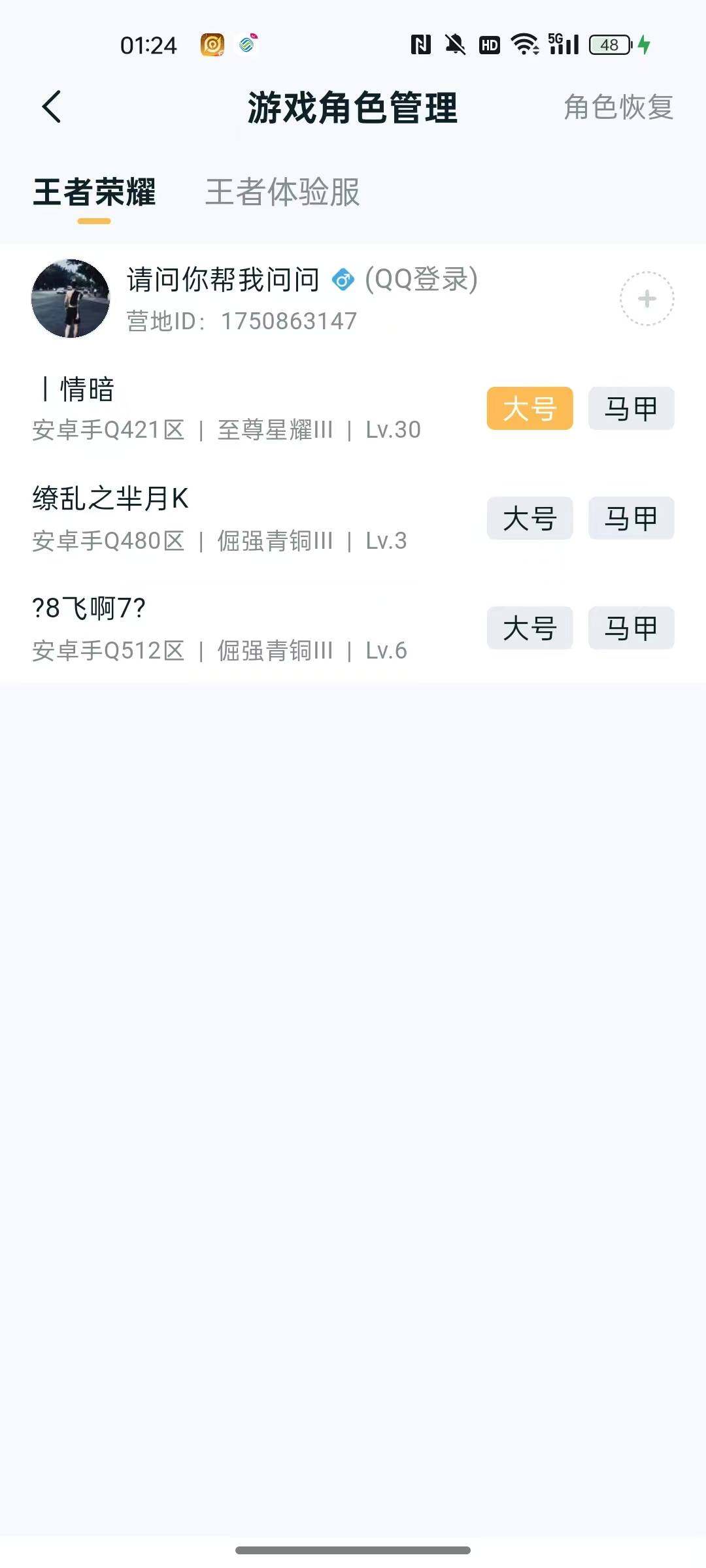Screen dimensions: 706x1568
Task: Switch to the 王者体验服 tab
Action: pos(282,192)
